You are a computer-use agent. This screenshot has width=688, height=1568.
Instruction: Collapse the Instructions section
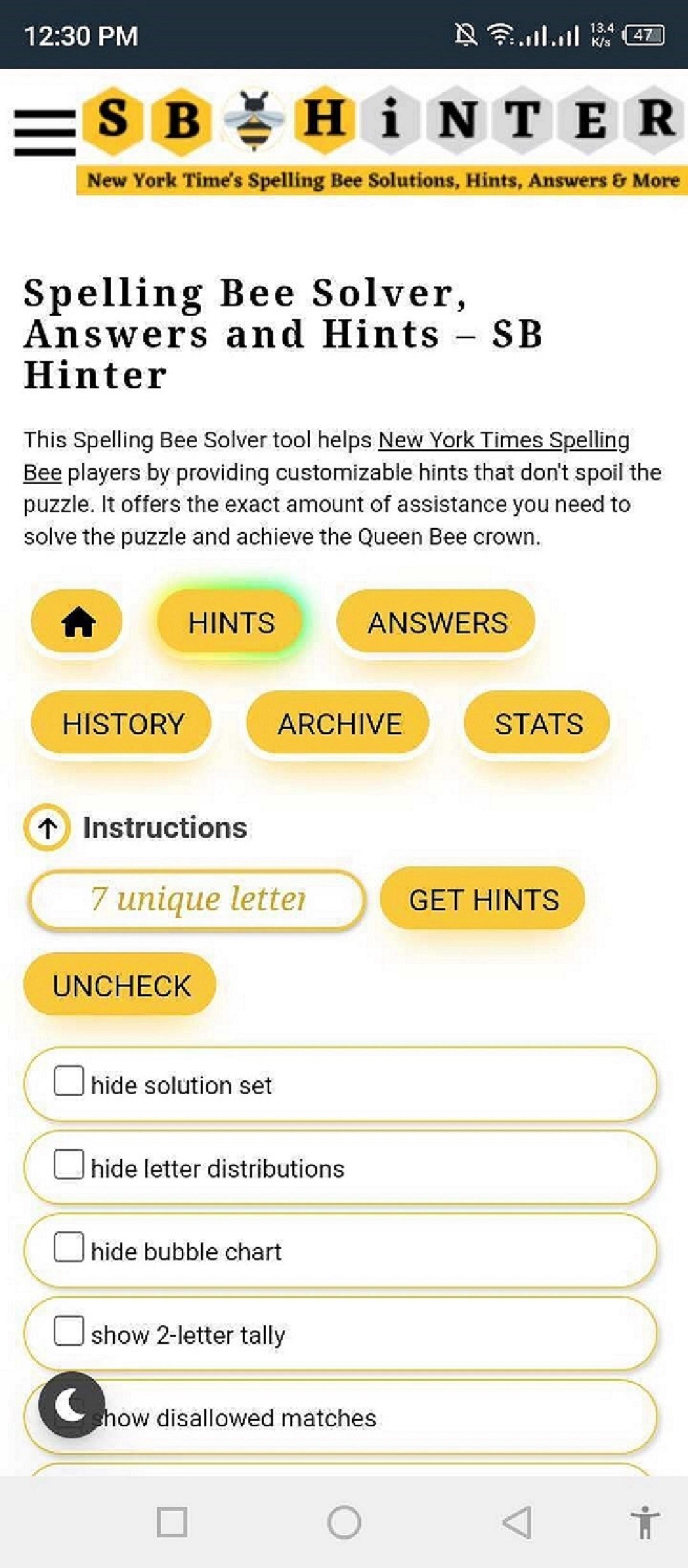(x=47, y=828)
